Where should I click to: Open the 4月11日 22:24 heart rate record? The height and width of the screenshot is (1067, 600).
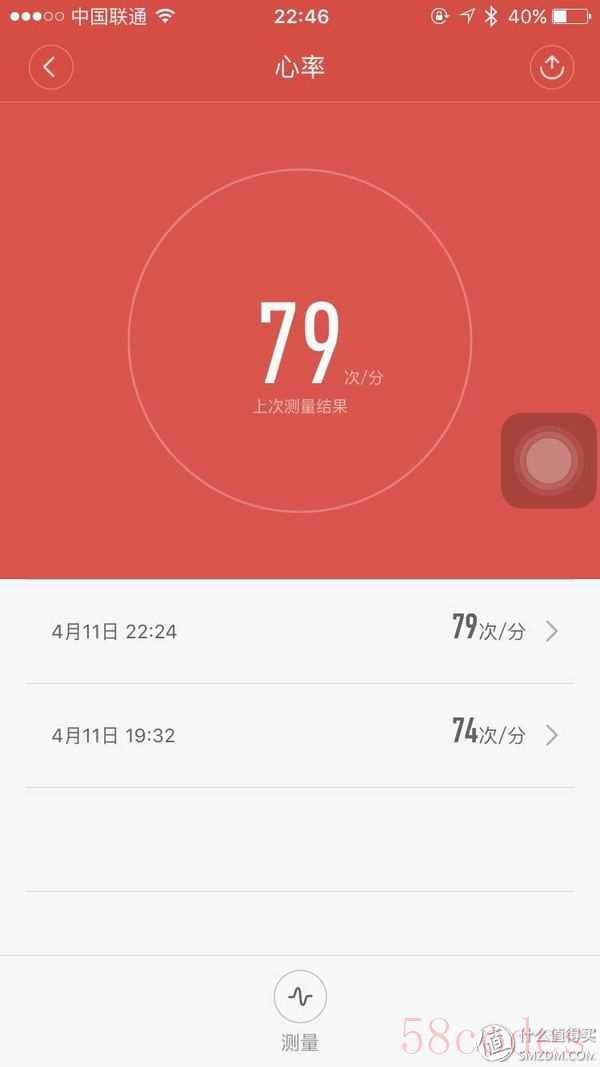coord(300,631)
